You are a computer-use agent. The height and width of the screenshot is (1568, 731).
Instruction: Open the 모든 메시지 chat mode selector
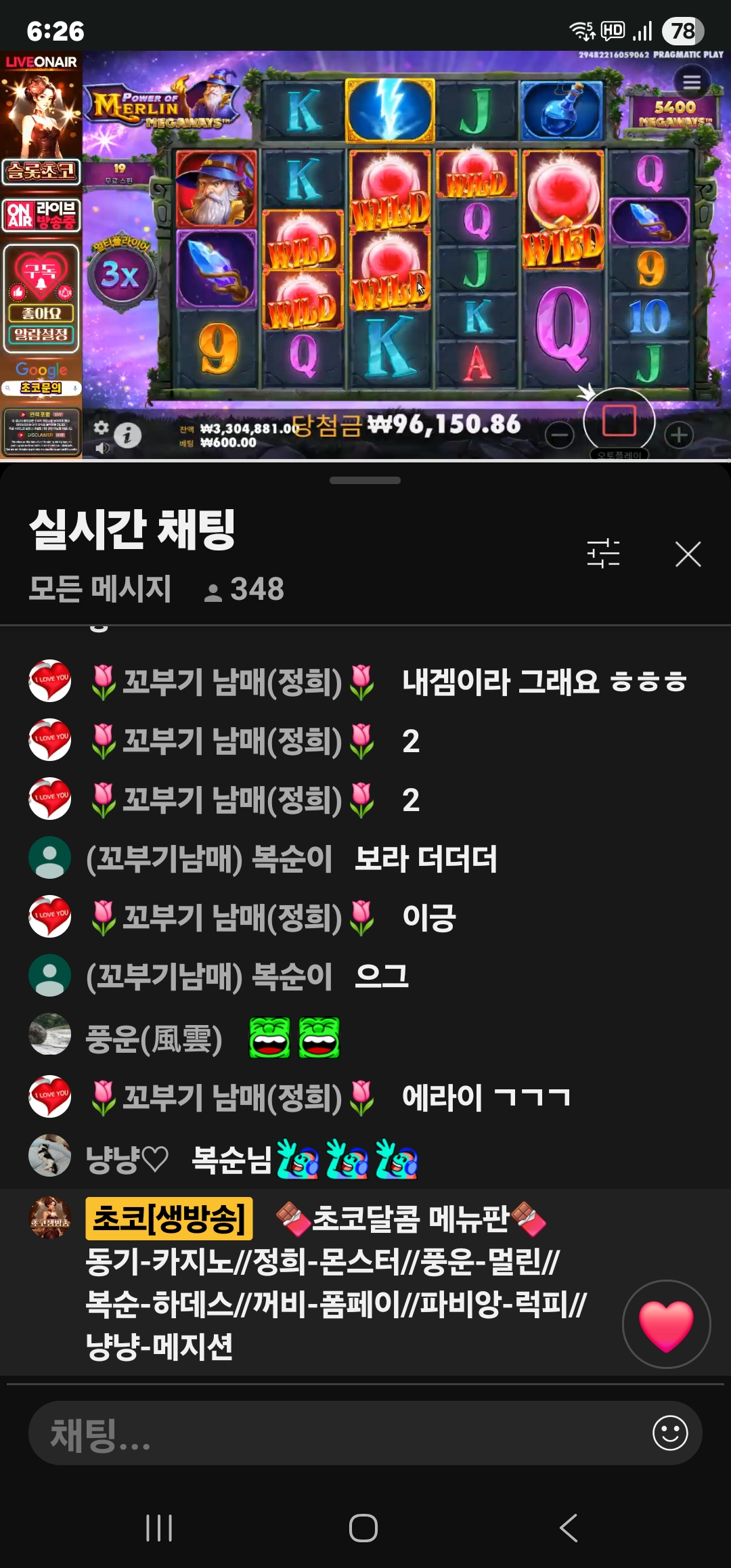tap(100, 588)
